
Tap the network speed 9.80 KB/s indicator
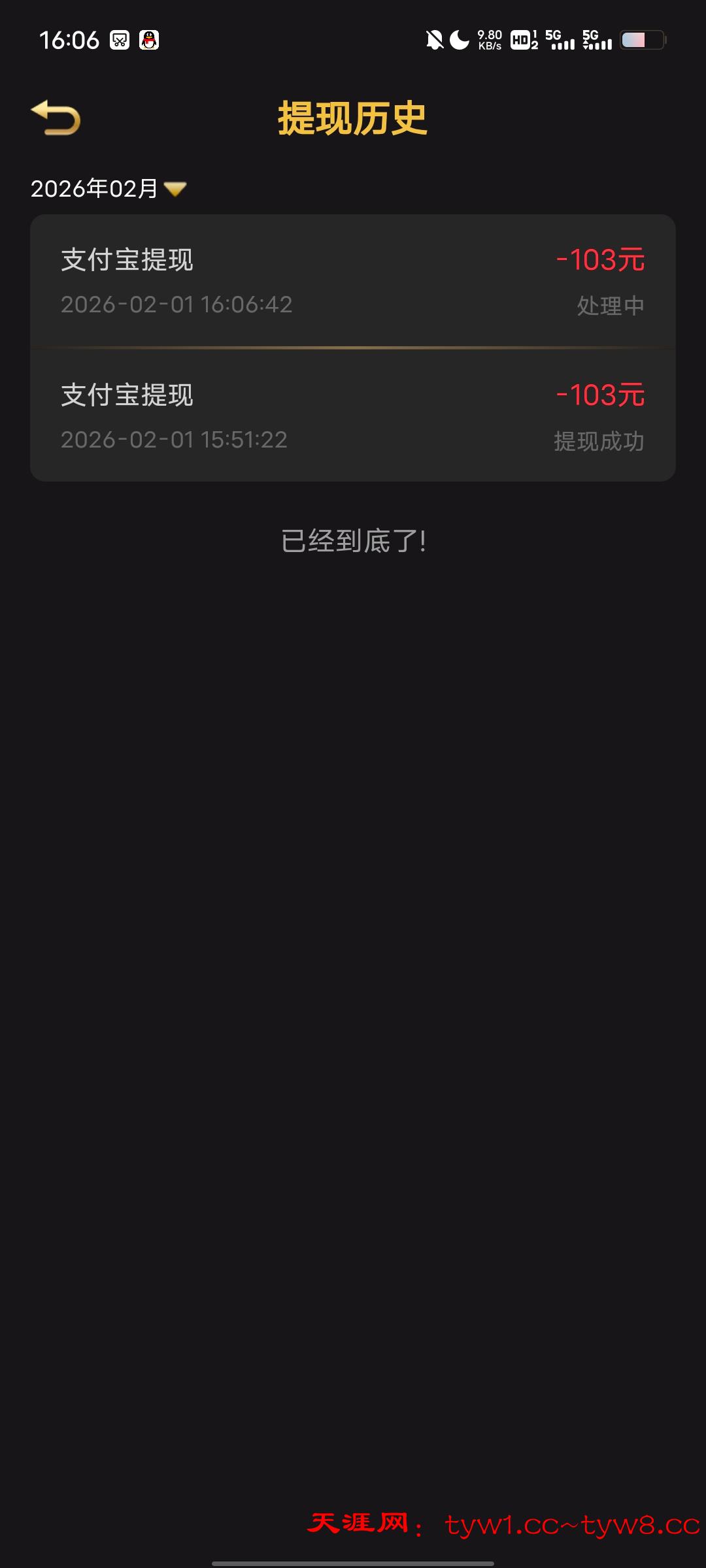point(489,41)
